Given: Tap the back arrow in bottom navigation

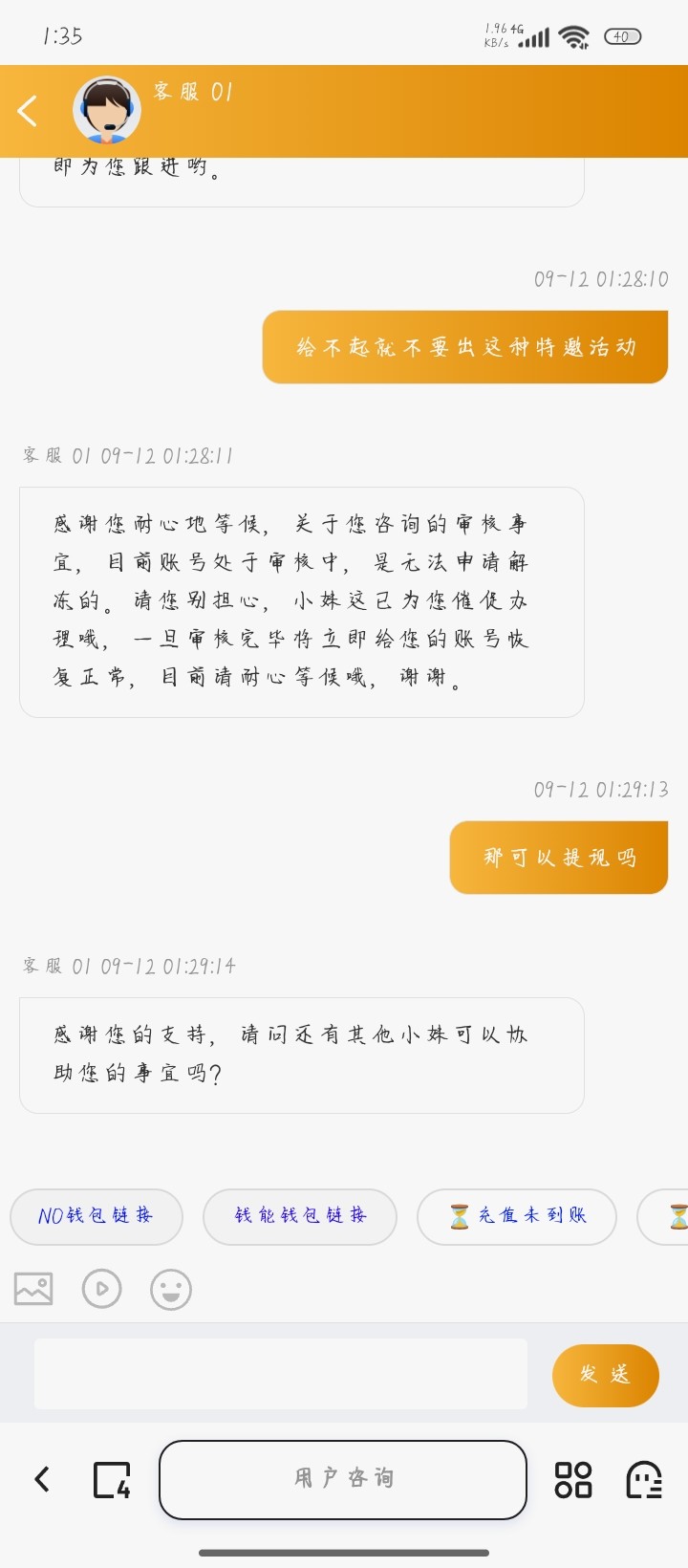Looking at the screenshot, I should (40, 1479).
